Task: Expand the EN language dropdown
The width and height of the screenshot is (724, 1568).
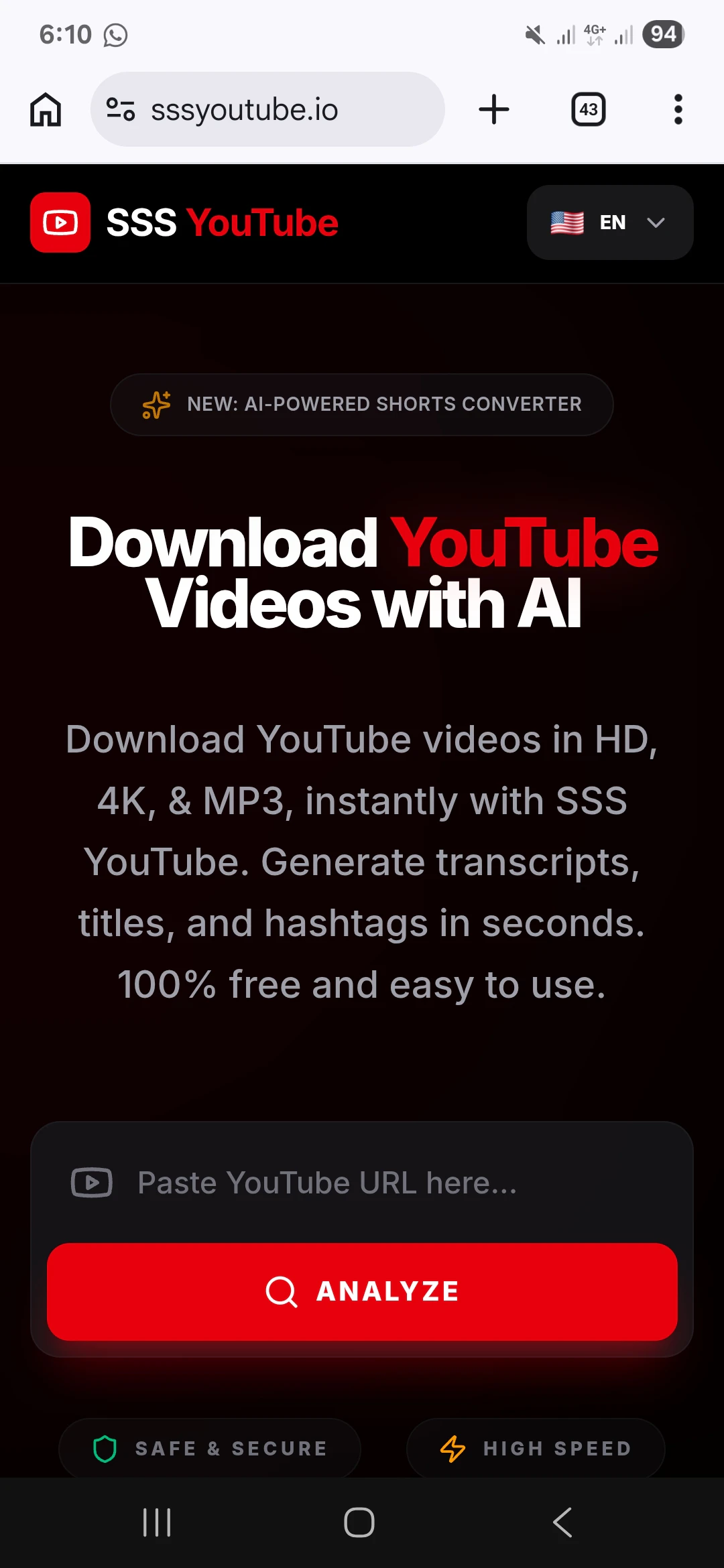Action: tap(610, 222)
